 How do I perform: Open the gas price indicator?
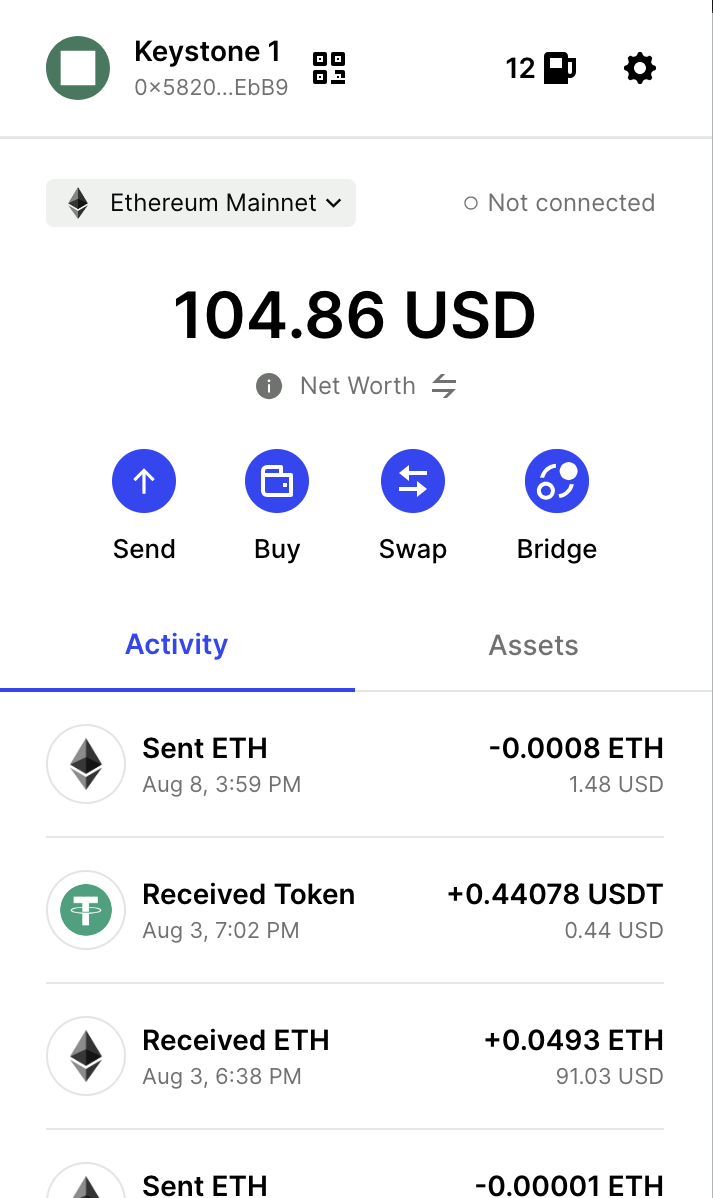(541, 68)
